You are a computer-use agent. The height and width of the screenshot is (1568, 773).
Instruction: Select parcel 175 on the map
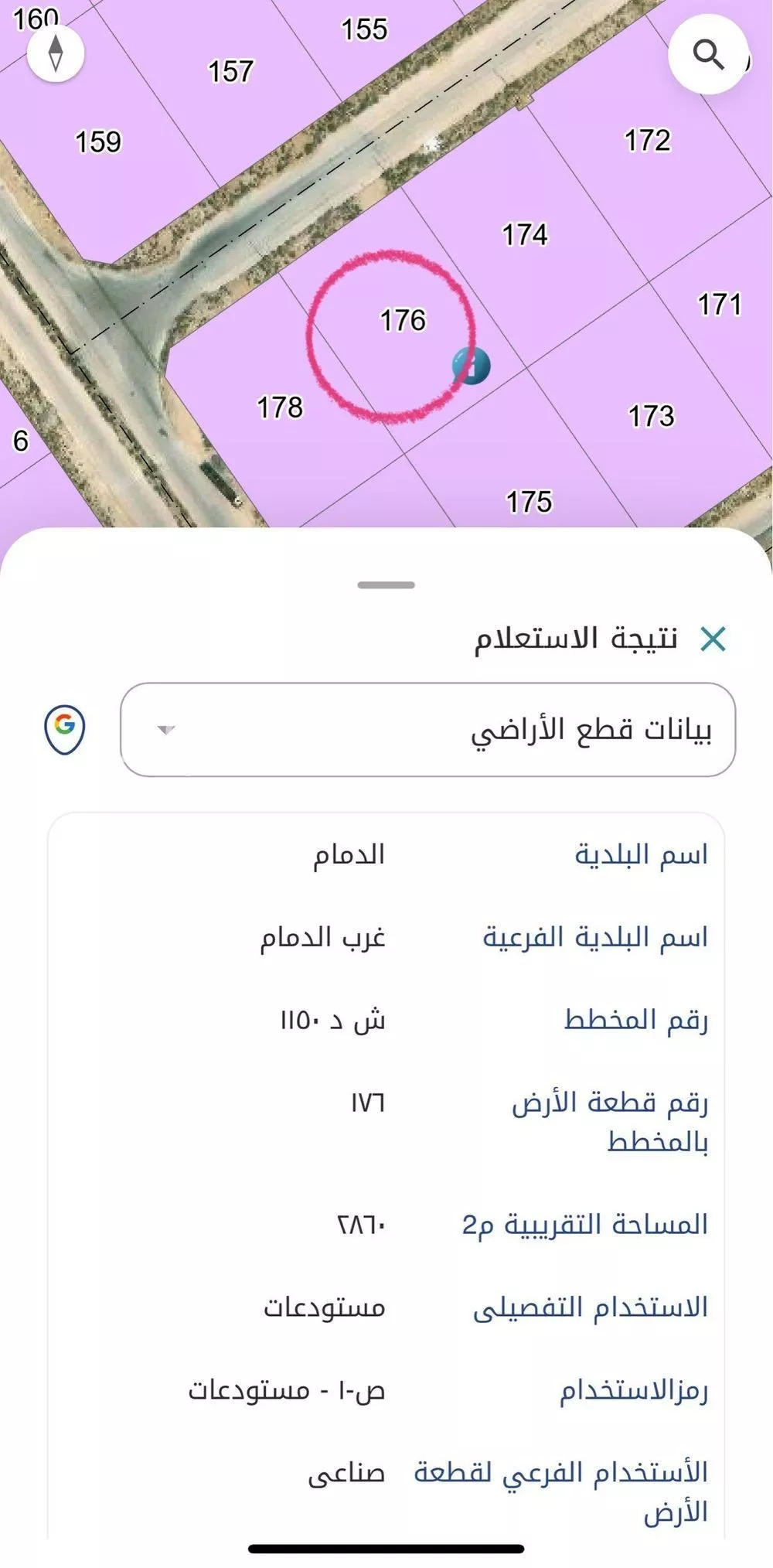pos(529,501)
